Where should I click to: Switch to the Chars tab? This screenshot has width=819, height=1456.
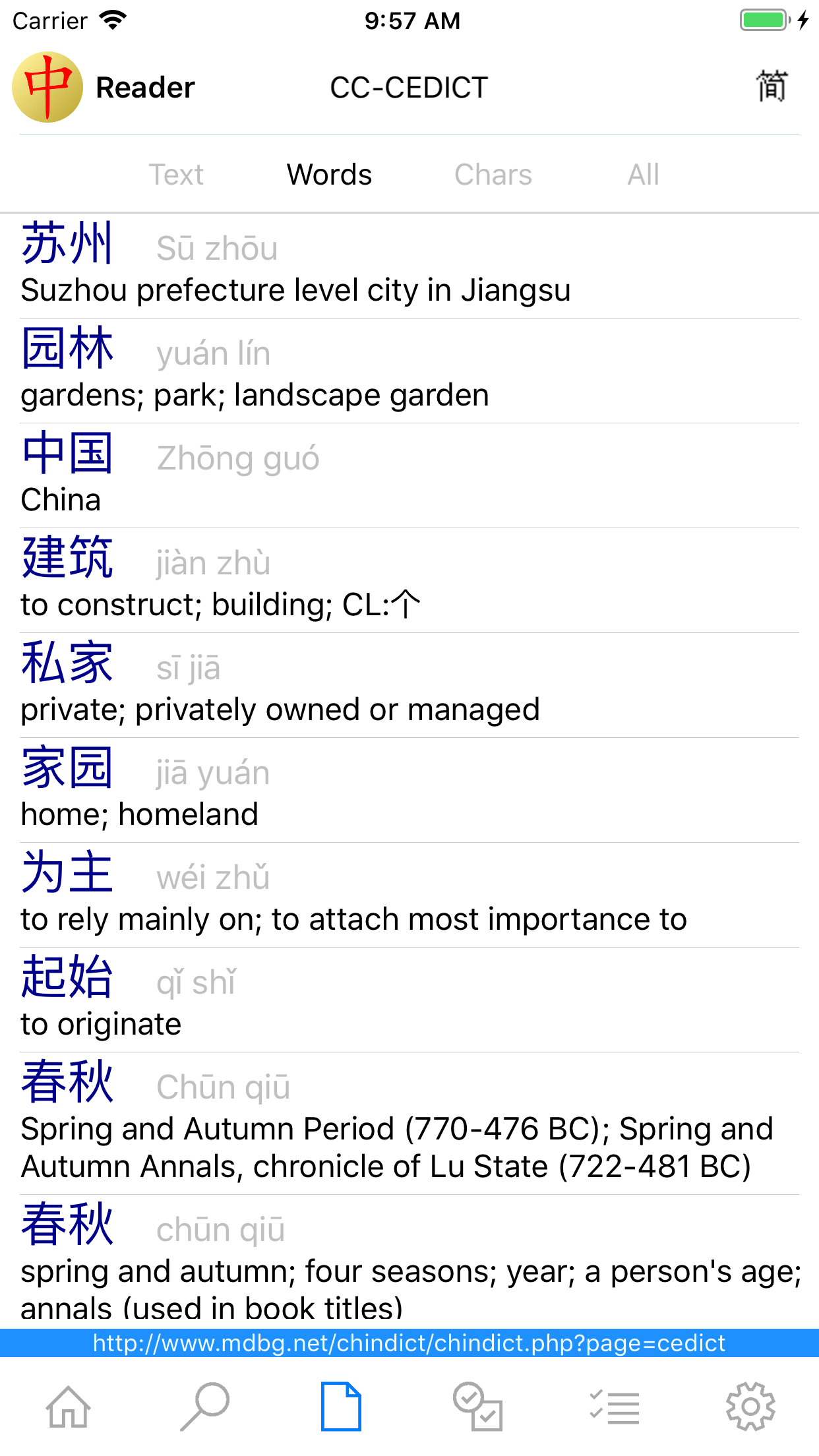(493, 175)
